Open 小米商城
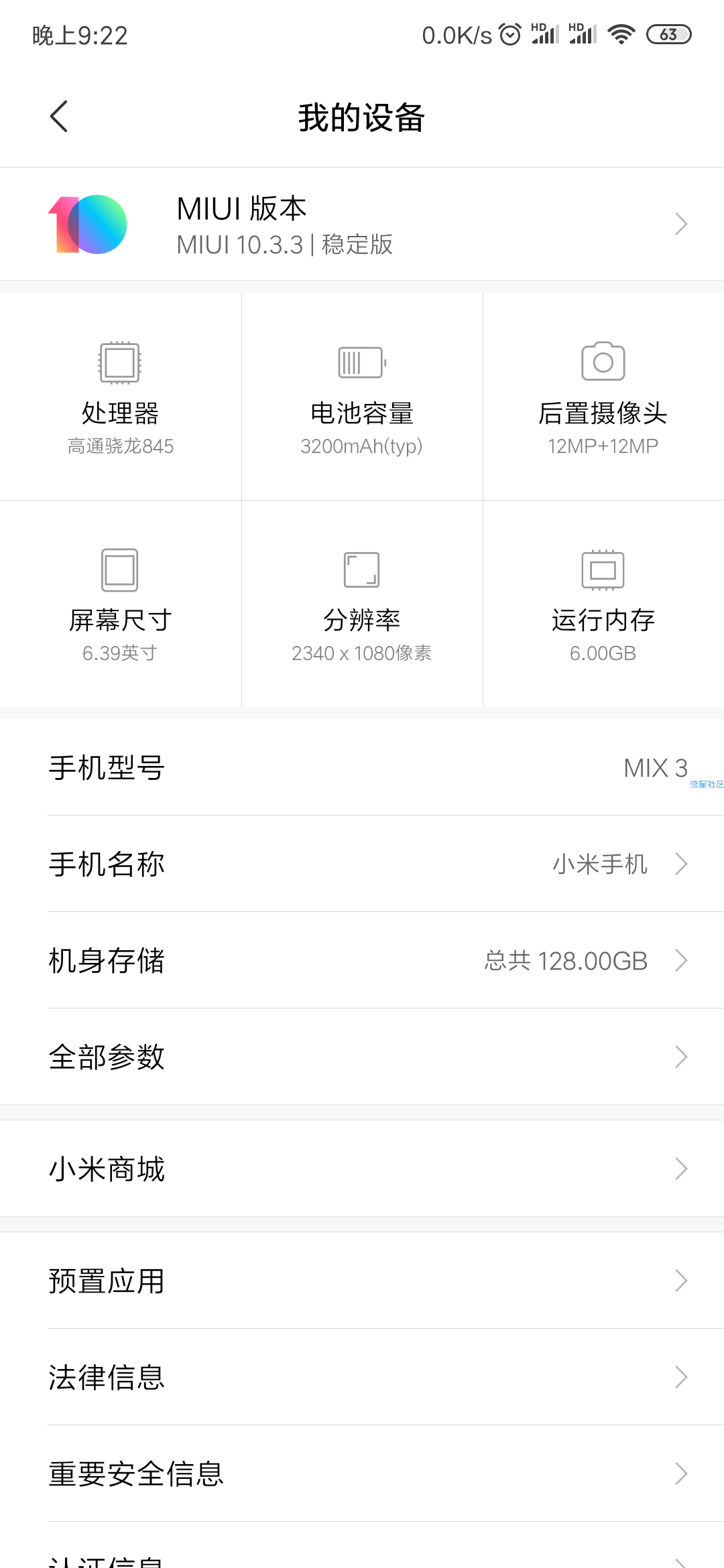 (x=362, y=1169)
